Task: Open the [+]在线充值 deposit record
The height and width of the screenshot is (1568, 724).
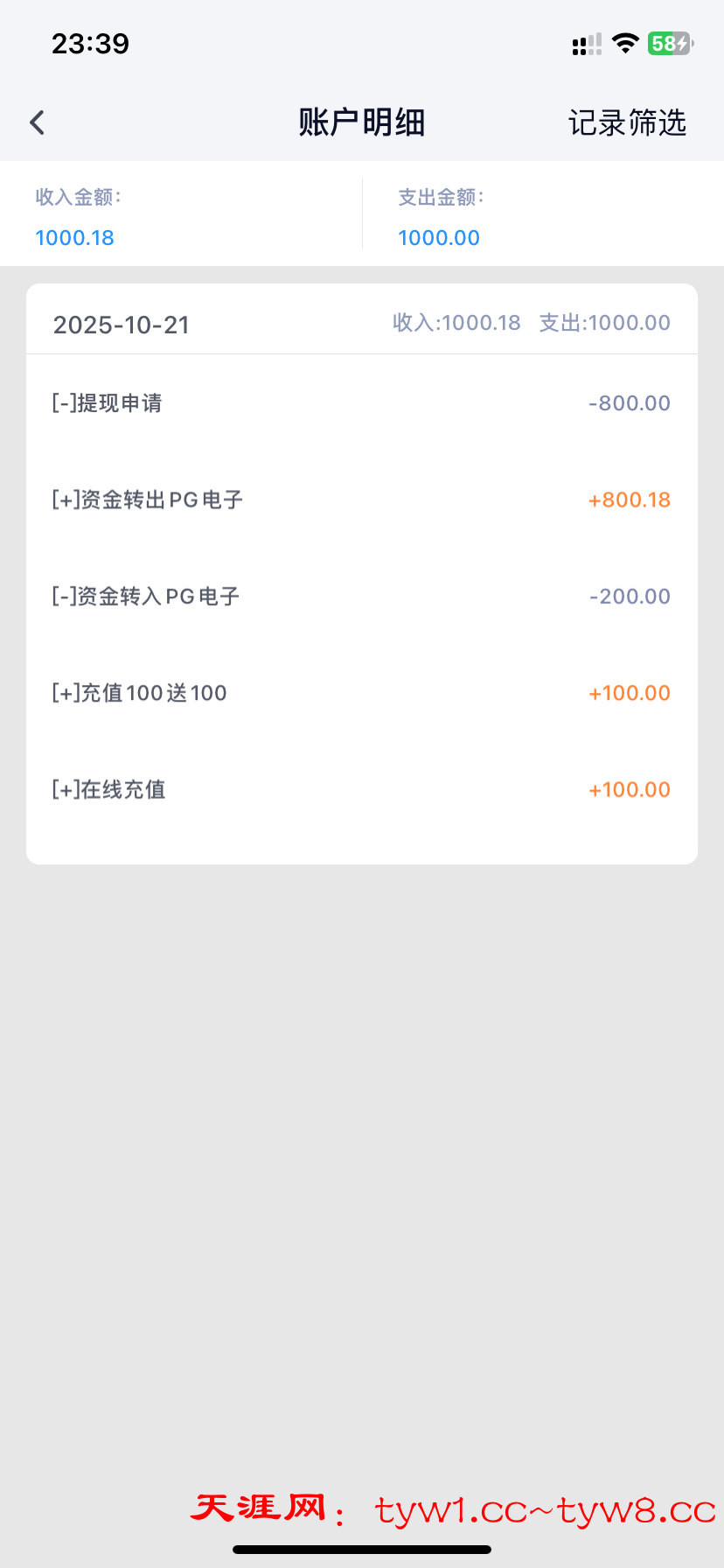Action: 108,788
